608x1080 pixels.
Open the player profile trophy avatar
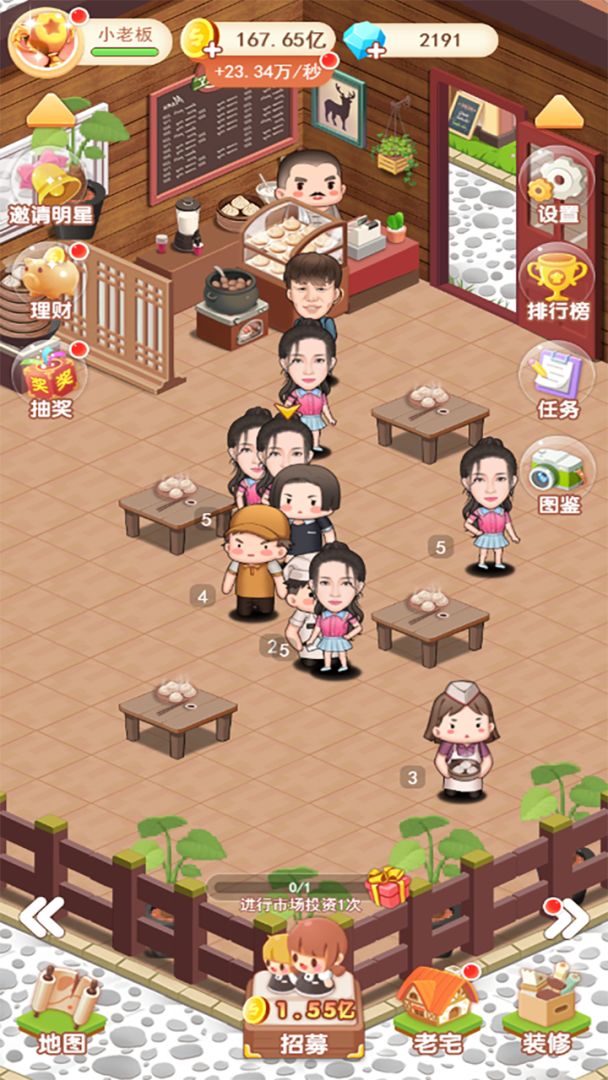(46, 41)
